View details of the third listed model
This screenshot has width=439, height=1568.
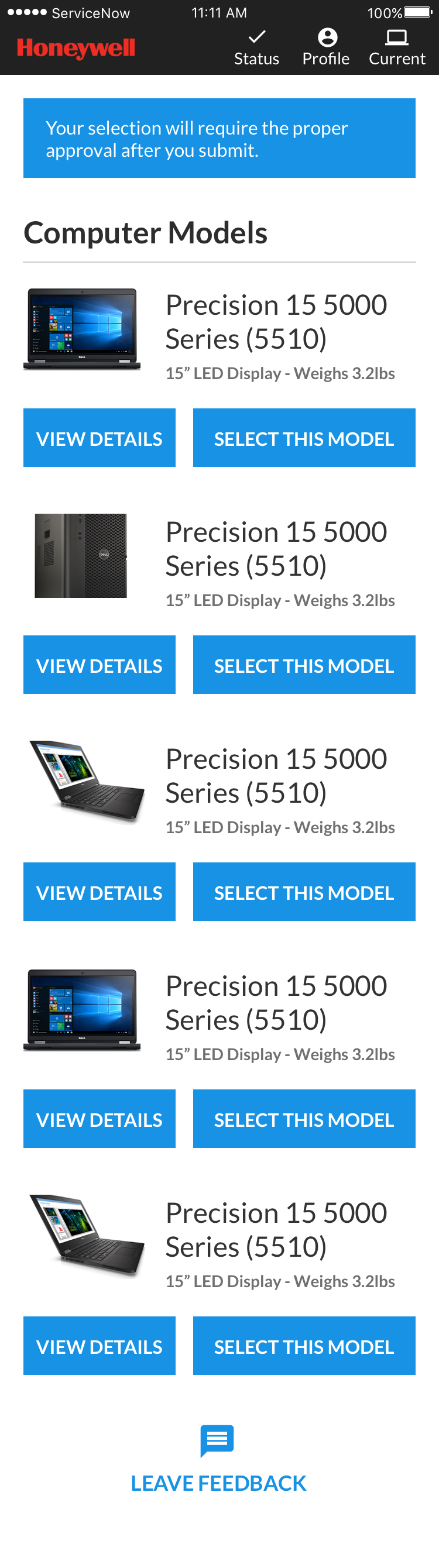click(100, 892)
